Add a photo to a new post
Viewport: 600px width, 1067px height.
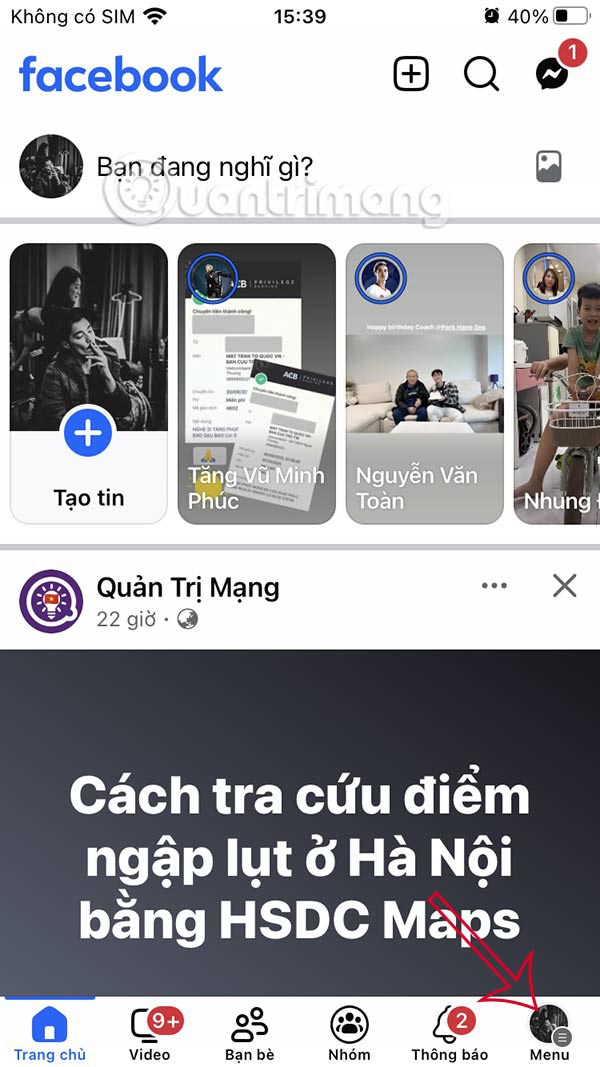[548, 166]
